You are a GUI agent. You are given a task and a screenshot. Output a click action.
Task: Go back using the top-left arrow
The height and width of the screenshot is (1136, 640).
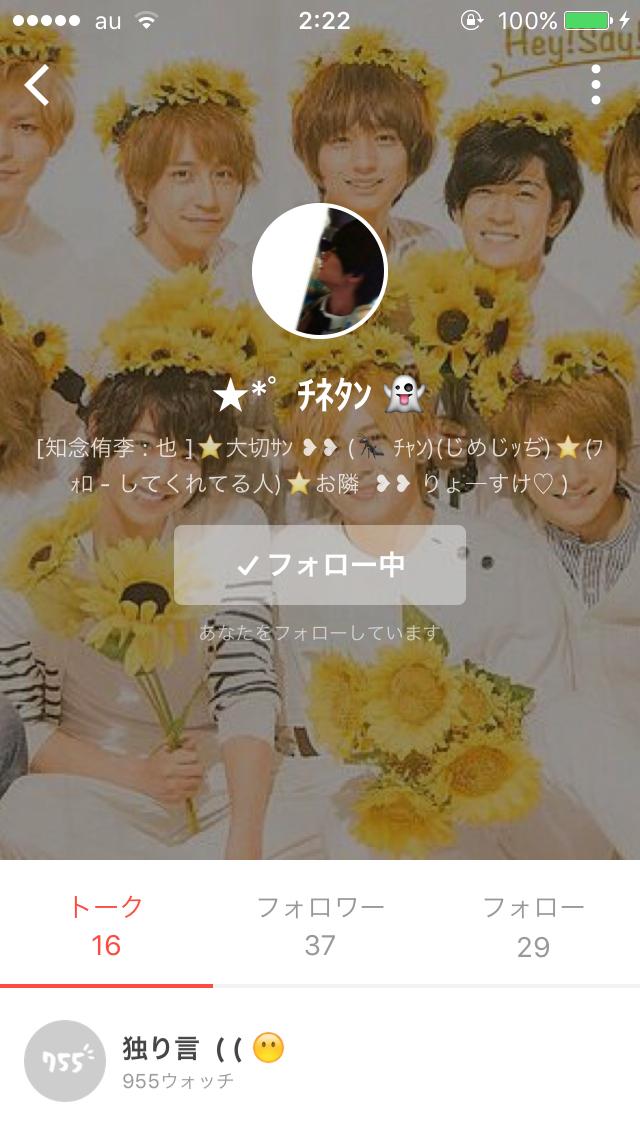click(37, 85)
